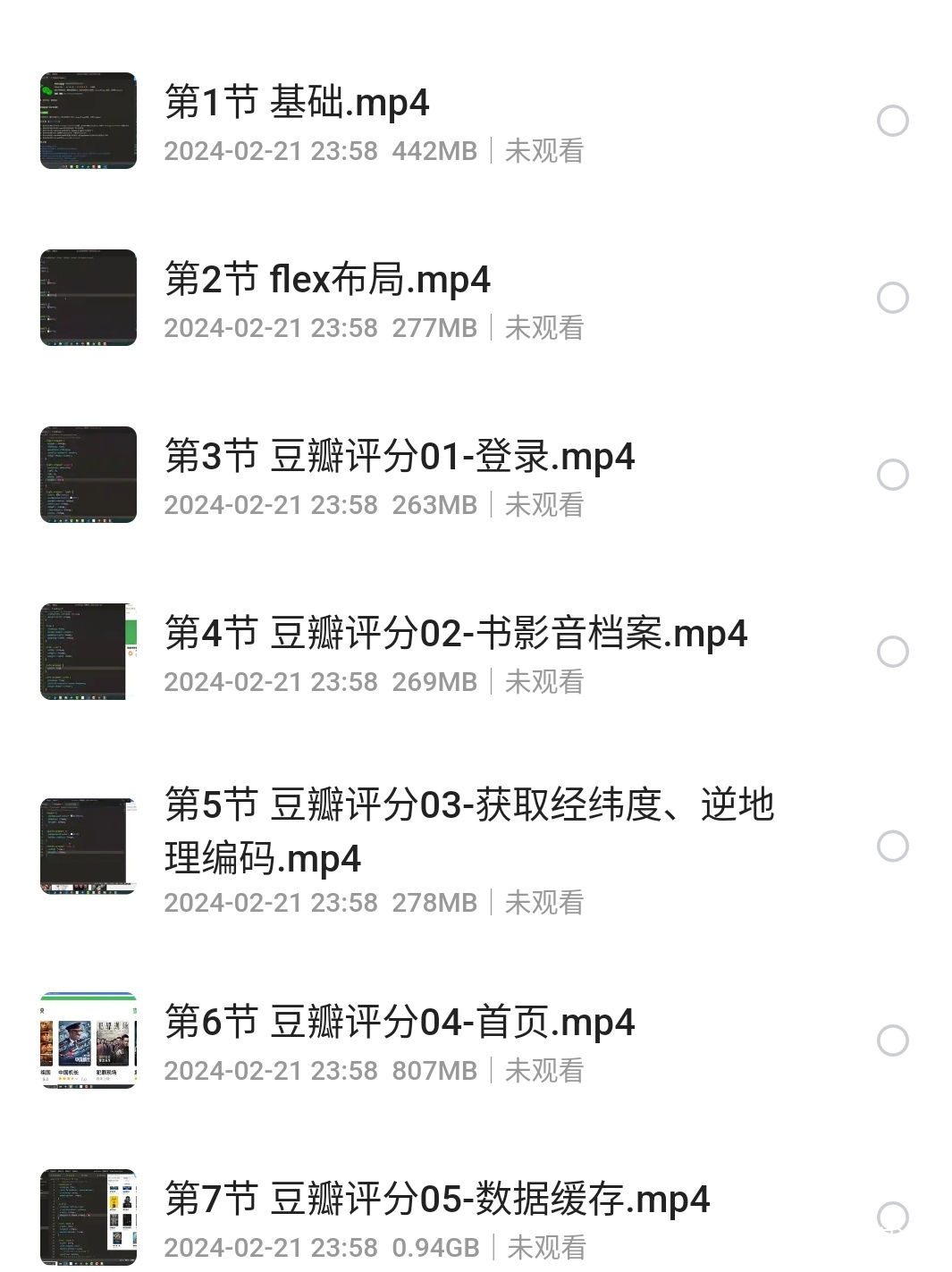Tick the circle for 豆瓣评分03-获取经纬度 file
The width and height of the screenshot is (952, 1272).
892,846
